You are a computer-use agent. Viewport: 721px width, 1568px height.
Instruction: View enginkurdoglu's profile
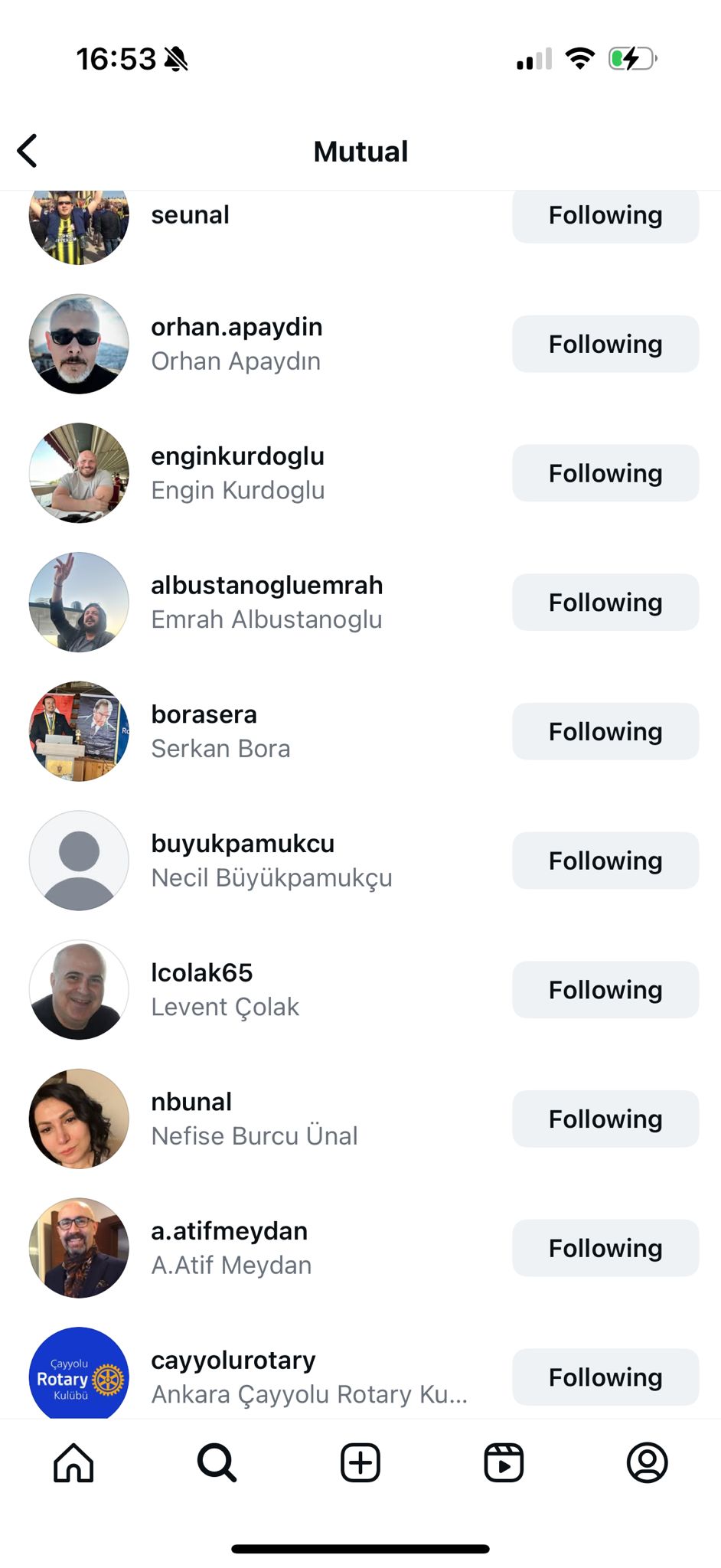pos(237,457)
